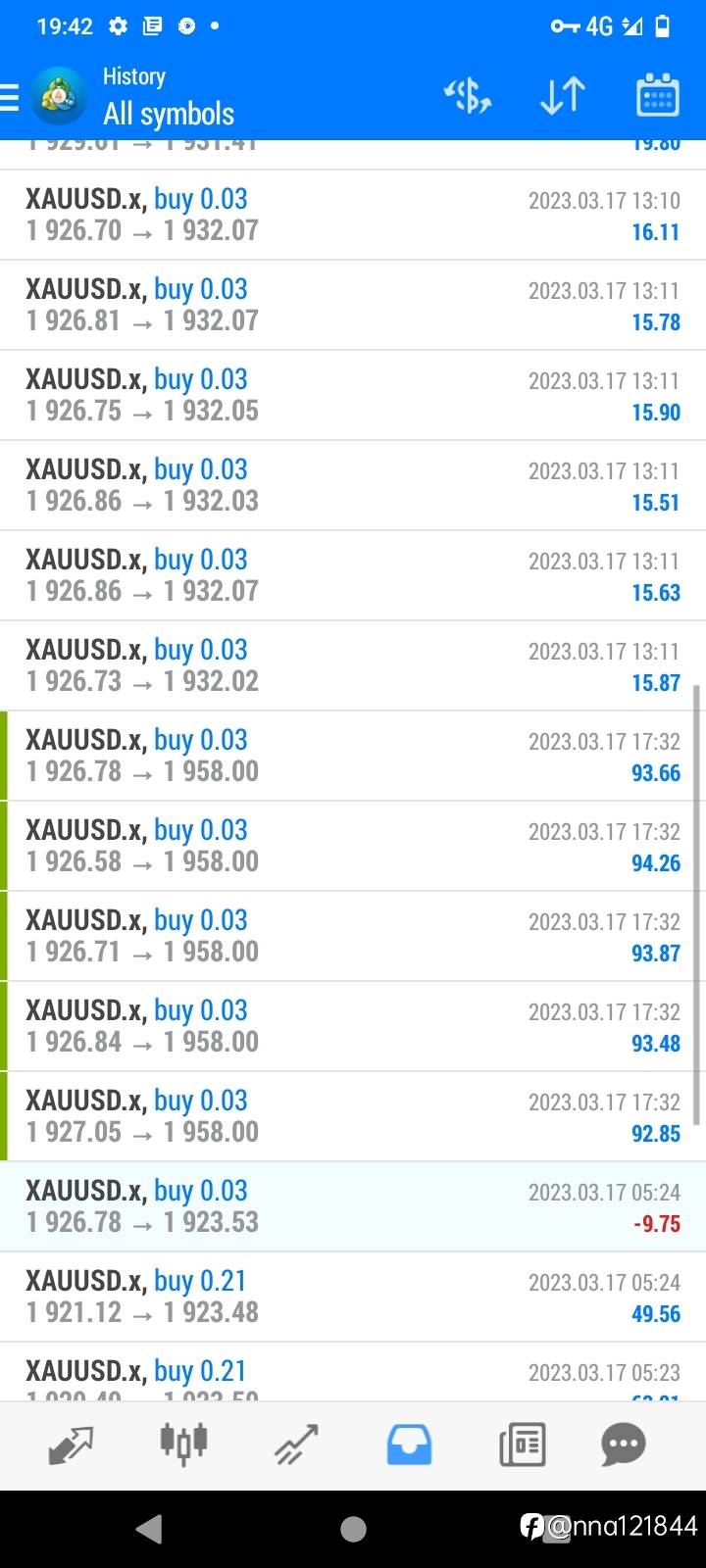Open the trade with 15.51 profit
706x1568 pixels.
(353, 486)
